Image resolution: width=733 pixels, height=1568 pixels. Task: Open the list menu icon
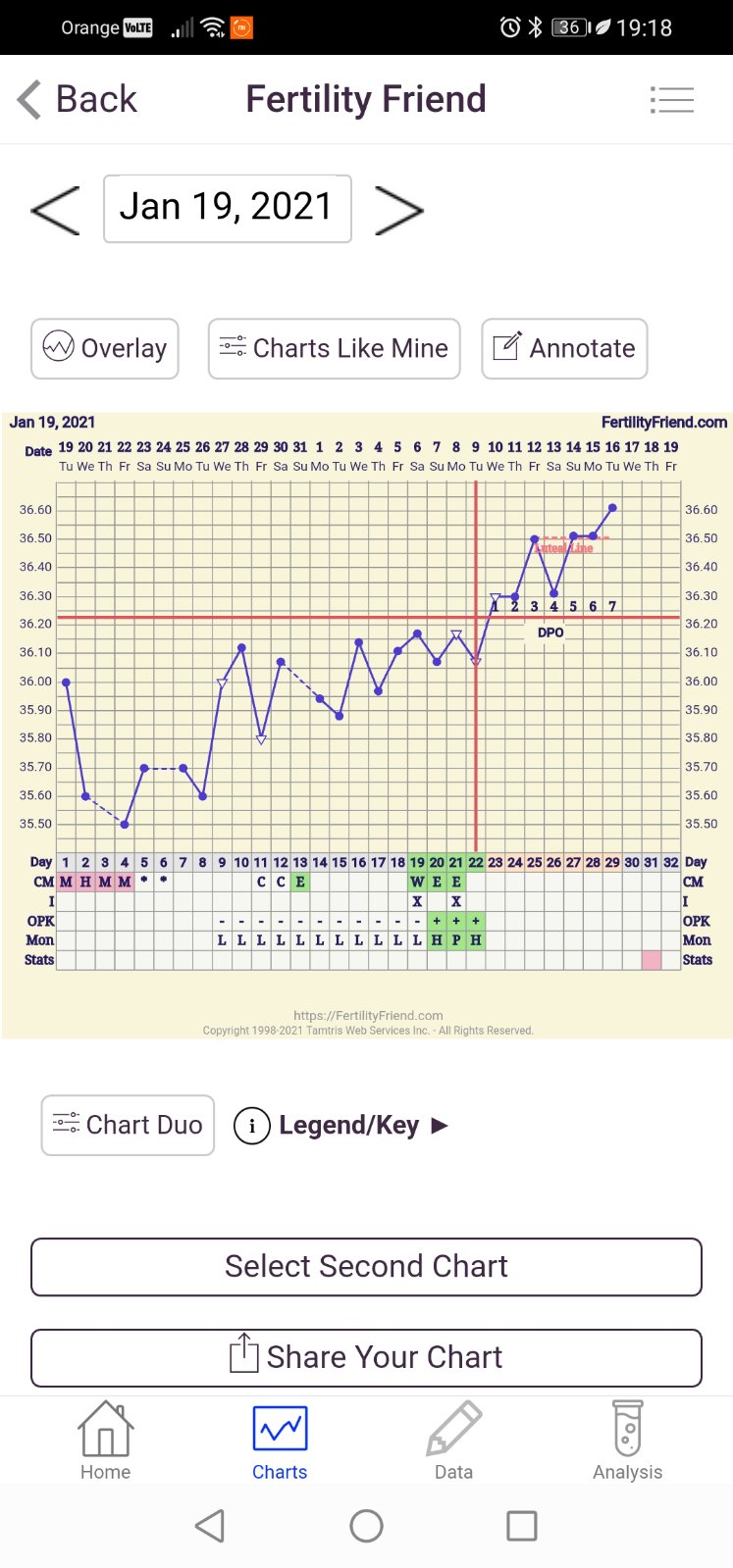coord(672,99)
